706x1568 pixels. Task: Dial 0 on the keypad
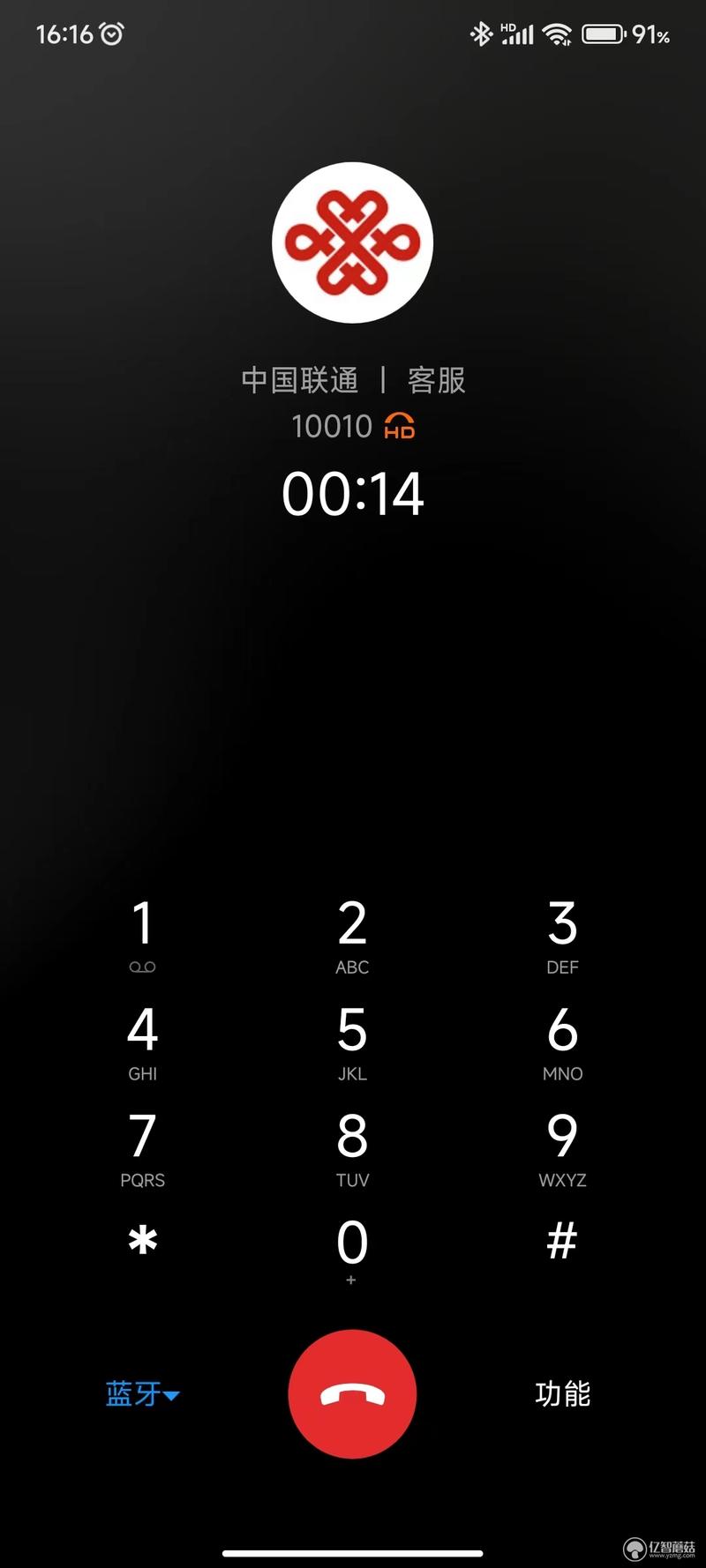pyautogui.click(x=352, y=1252)
